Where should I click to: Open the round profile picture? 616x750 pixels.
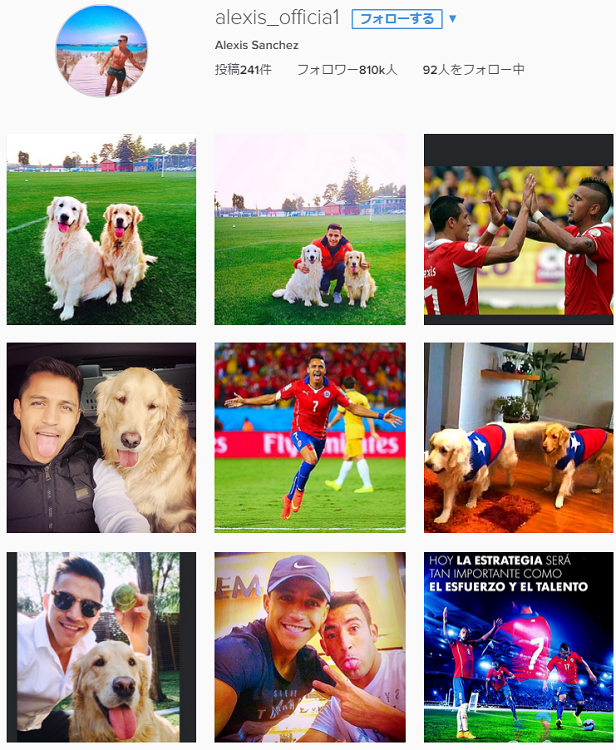coord(101,51)
